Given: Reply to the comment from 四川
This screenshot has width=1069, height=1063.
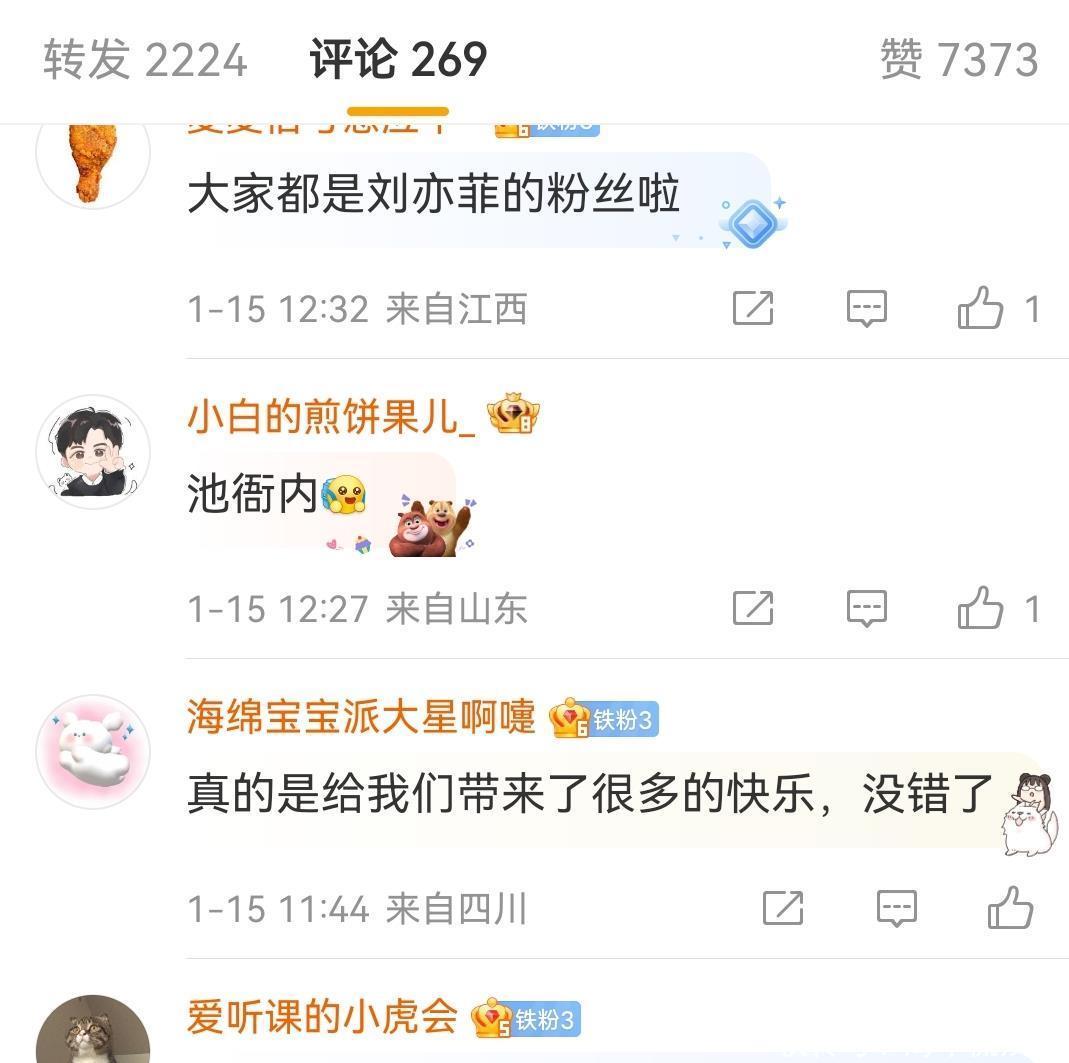Looking at the screenshot, I should (896, 908).
